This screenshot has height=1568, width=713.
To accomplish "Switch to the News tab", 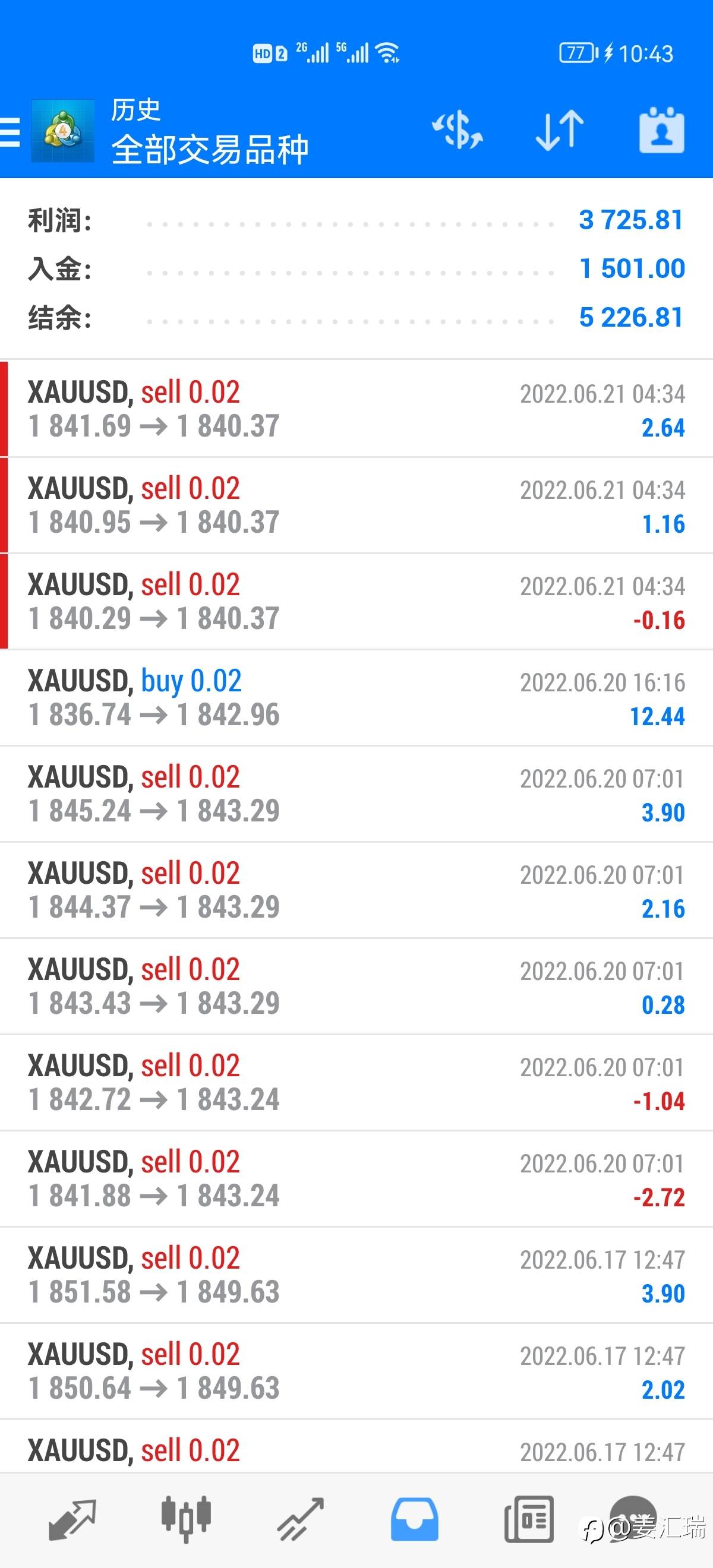I will point(528,1519).
